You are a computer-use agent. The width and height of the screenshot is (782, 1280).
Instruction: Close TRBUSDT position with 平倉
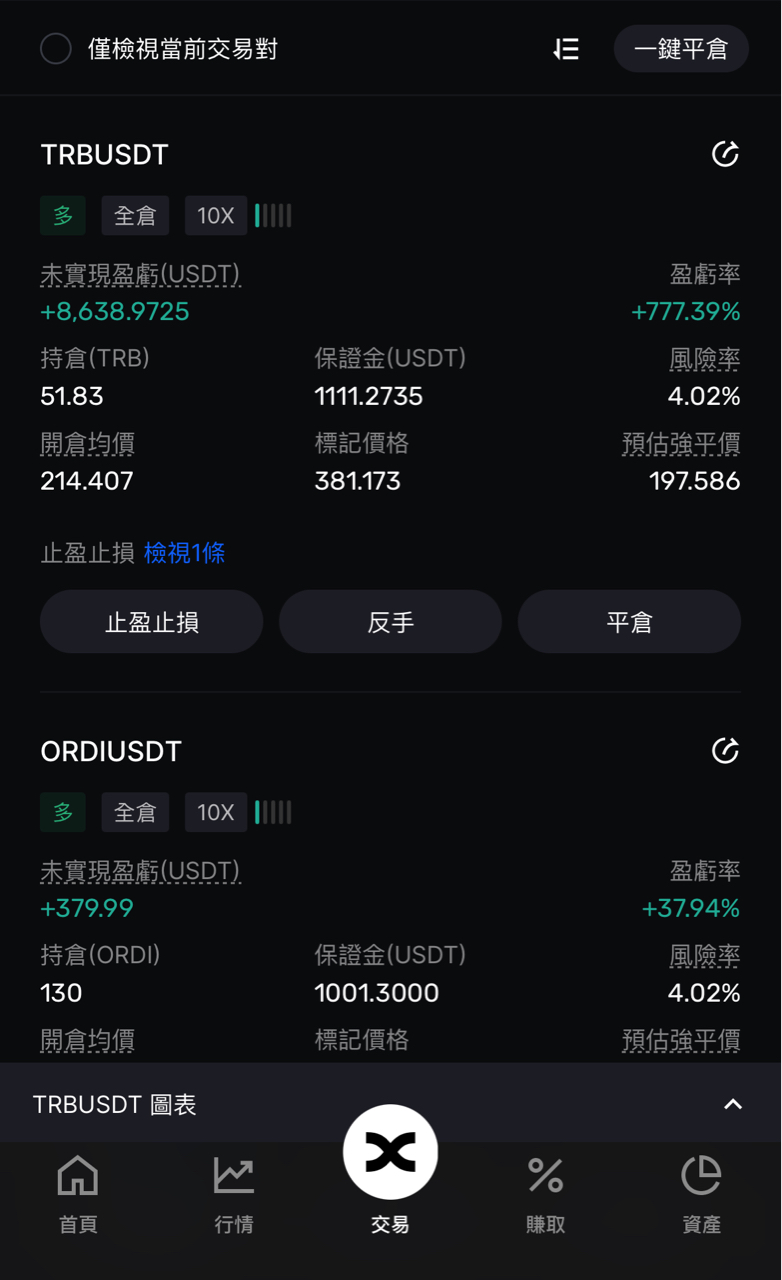point(629,622)
